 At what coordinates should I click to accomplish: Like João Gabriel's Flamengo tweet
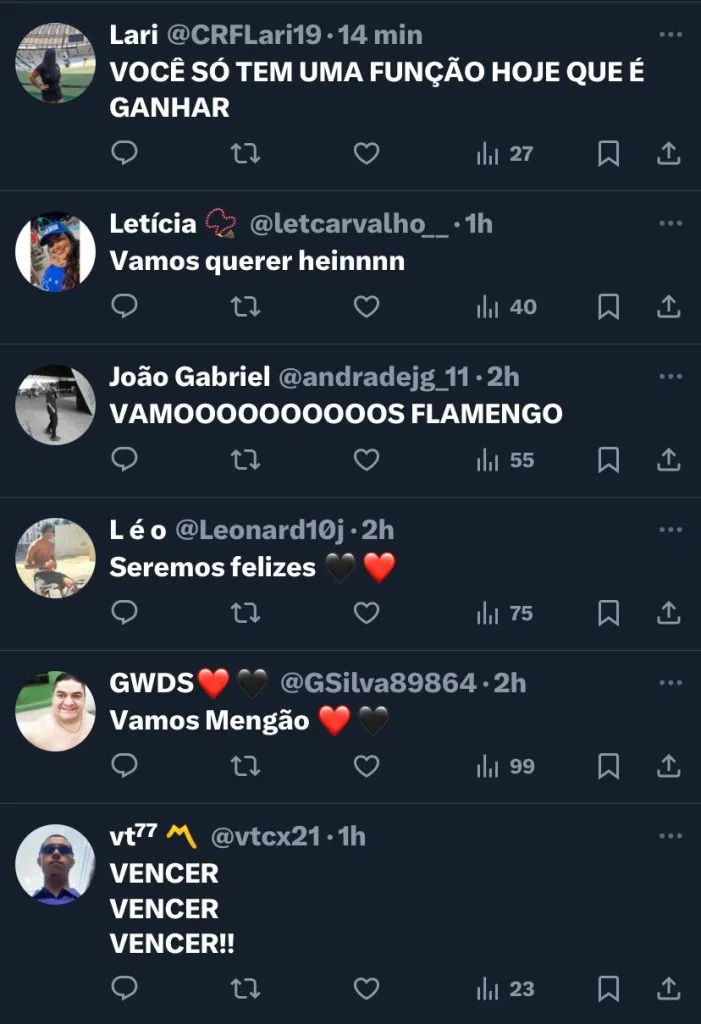pyautogui.click(x=367, y=459)
